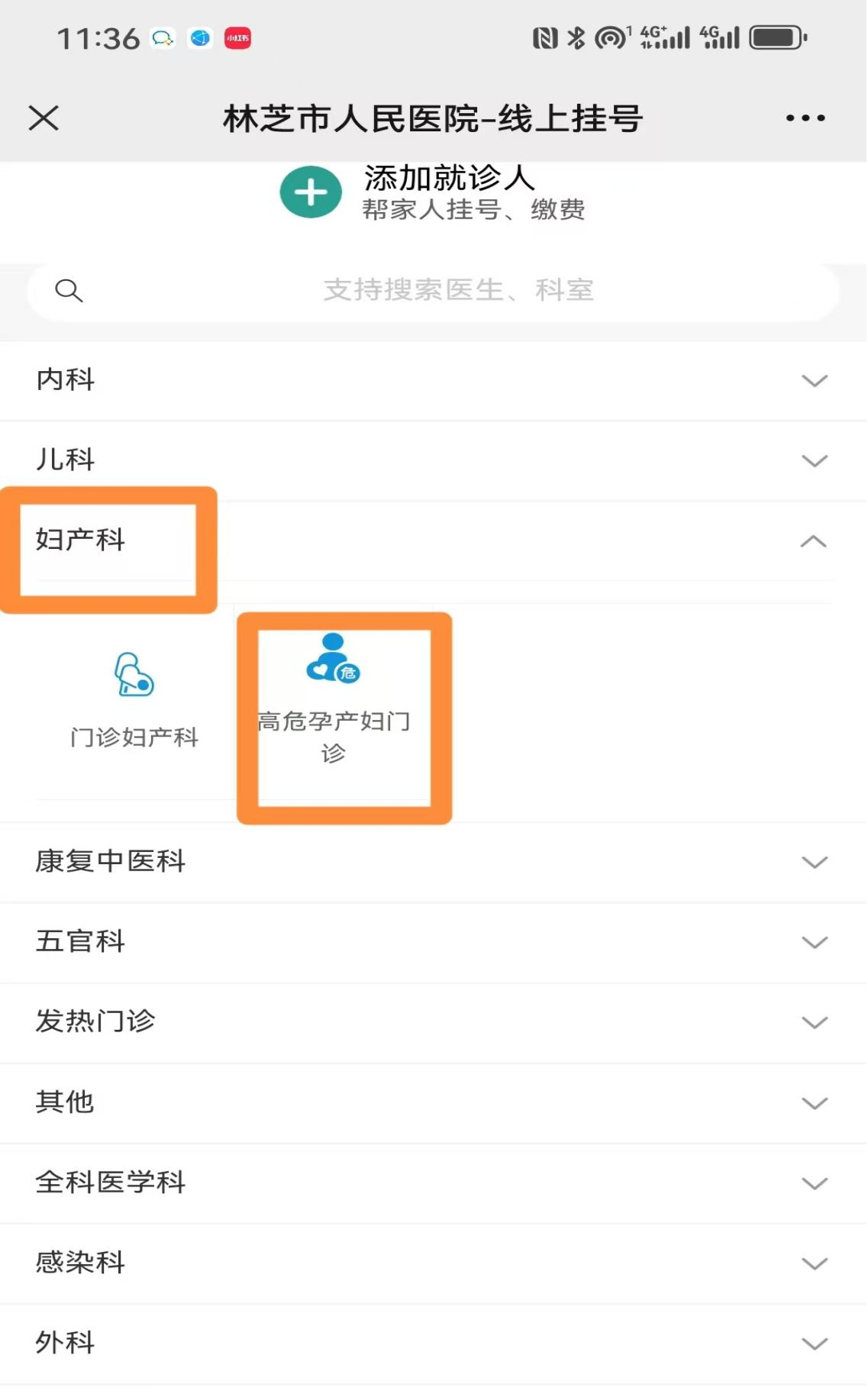This screenshot has width=868, height=1394.
Task: Expand the 外科 section
Action: (x=434, y=1344)
